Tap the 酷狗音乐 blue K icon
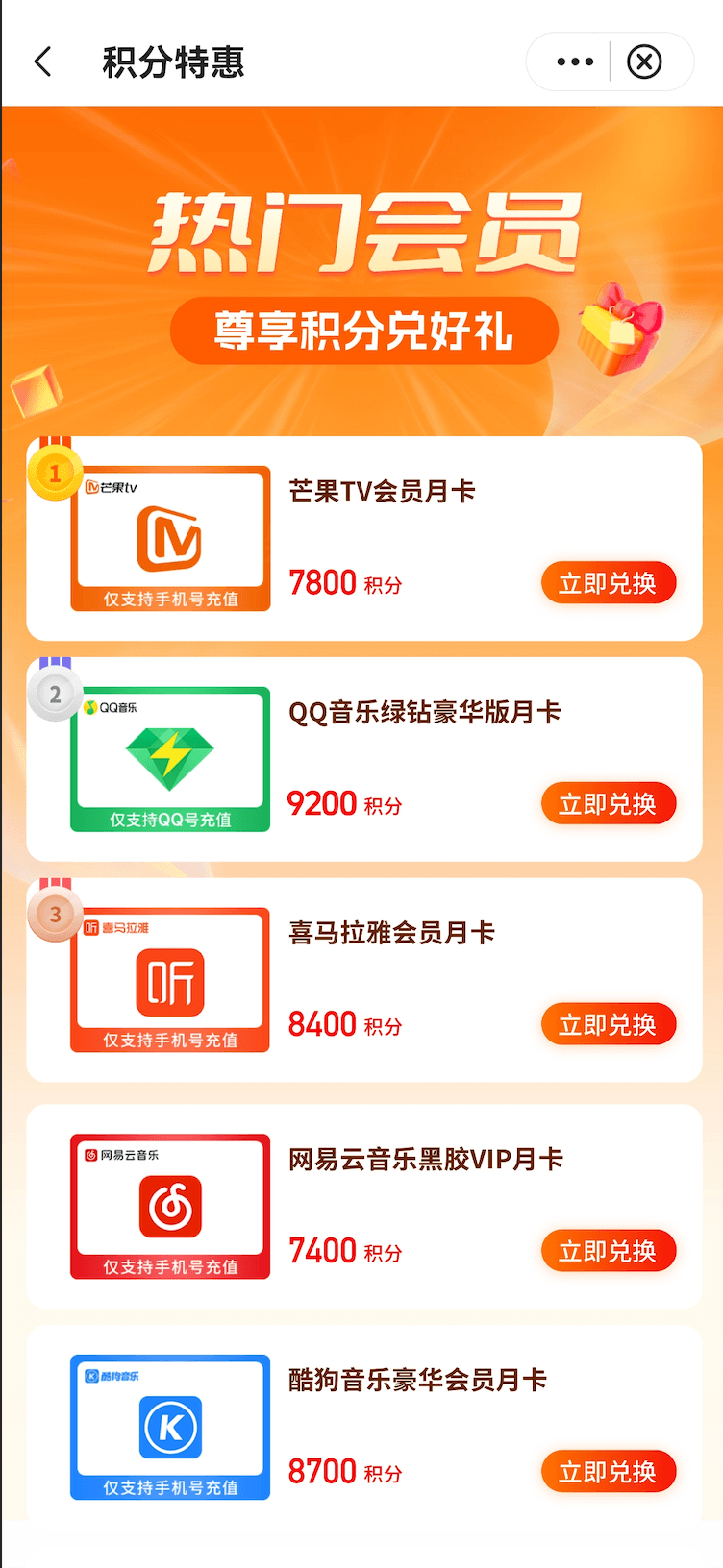Image resolution: width=723 pixels, height=1568 pixels. tap(169, 1425)
